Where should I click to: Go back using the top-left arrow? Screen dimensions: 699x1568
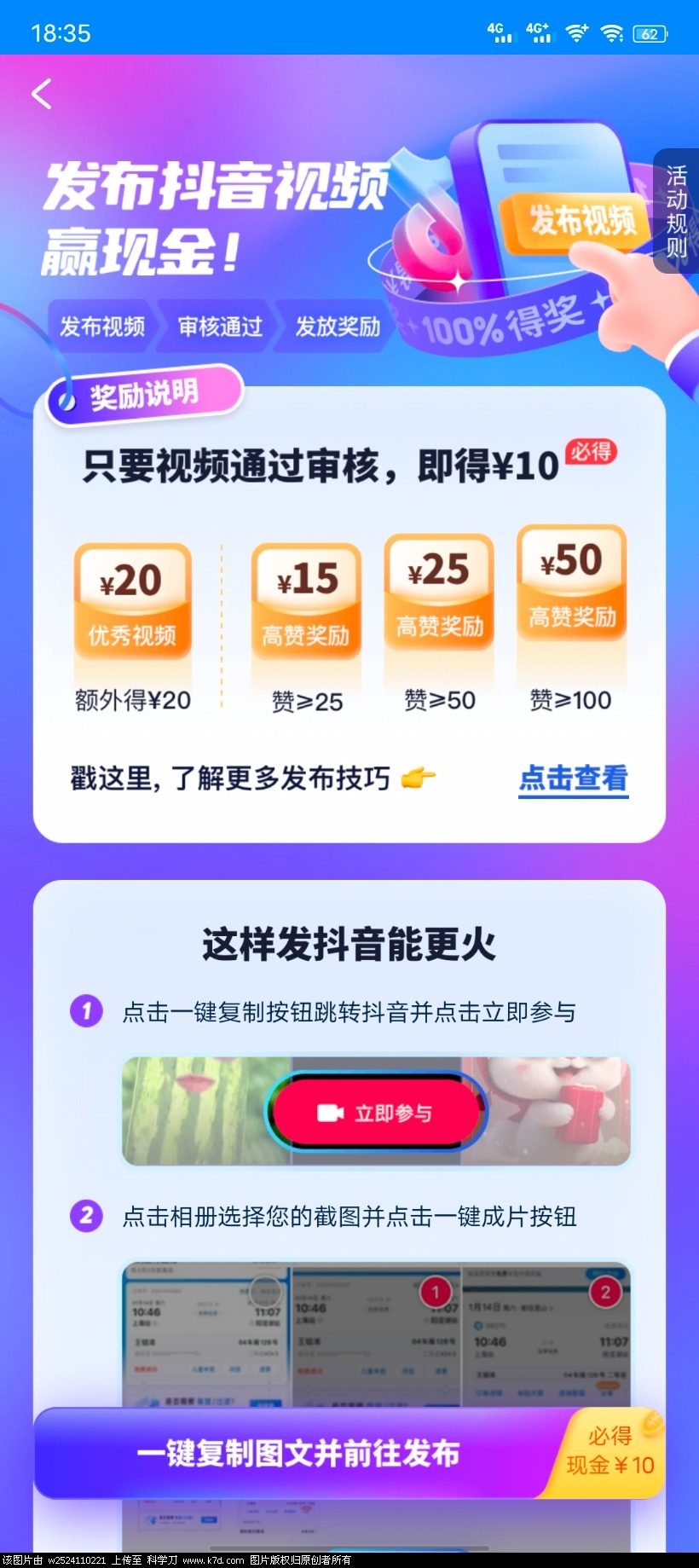click(42, 94)
